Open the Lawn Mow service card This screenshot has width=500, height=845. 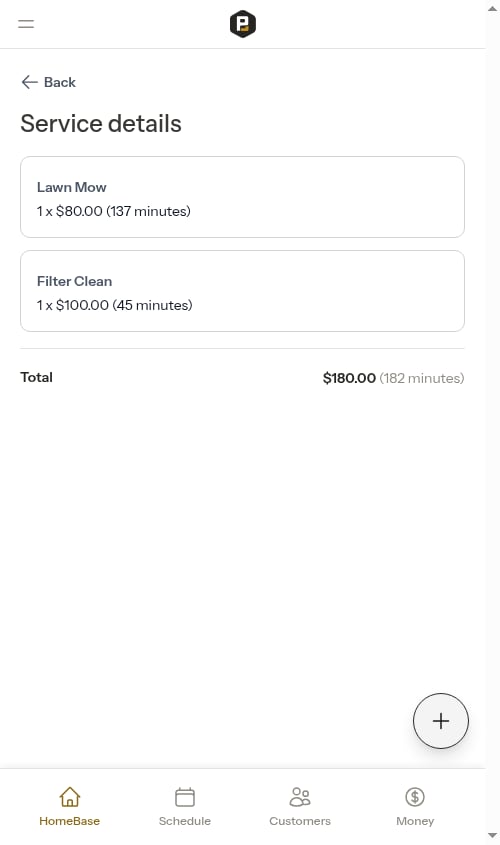[242, 197]
